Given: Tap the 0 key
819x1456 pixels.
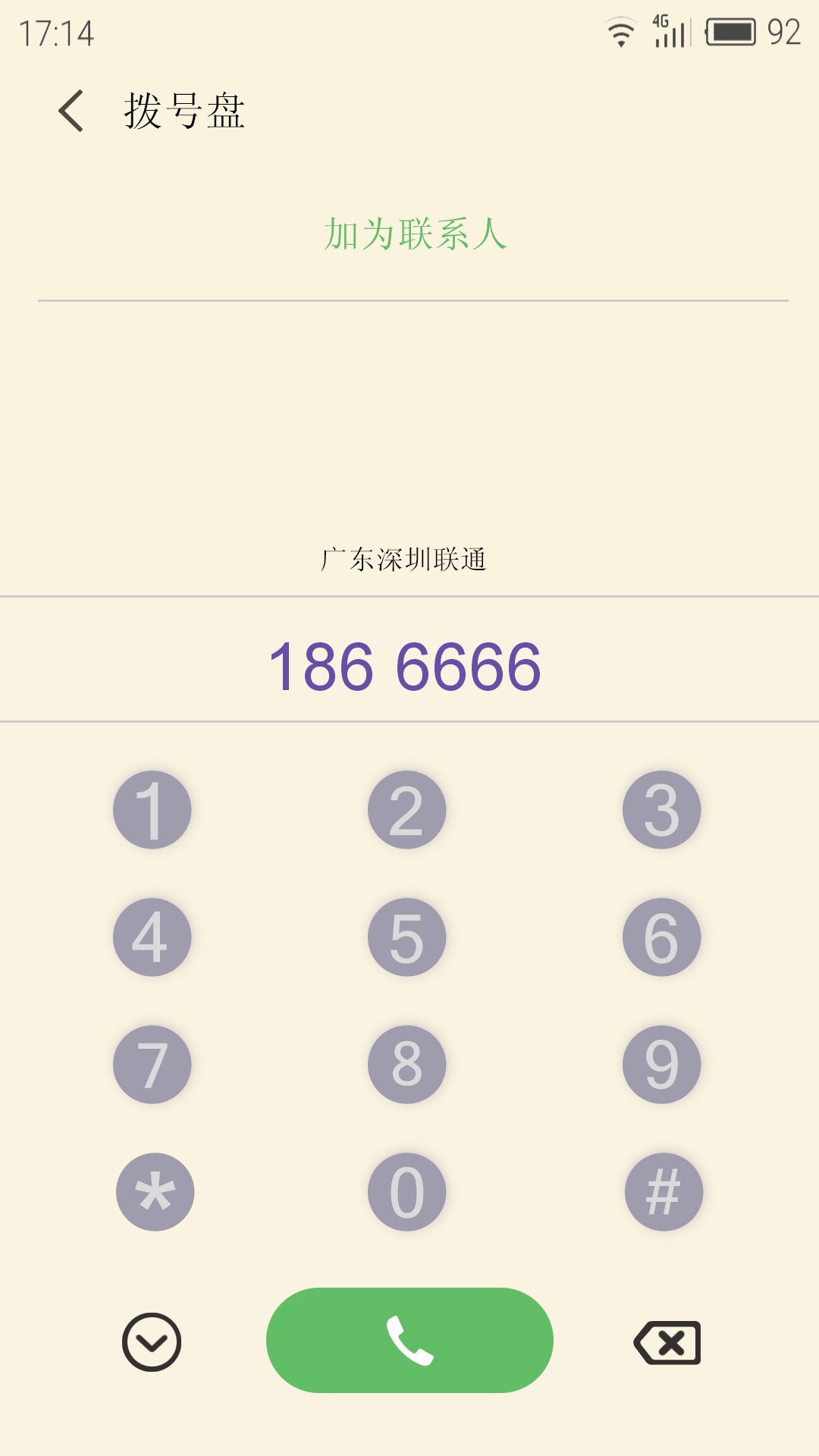Looking at the screenshot, I should pyautogui.click(x=407, y=1192).
